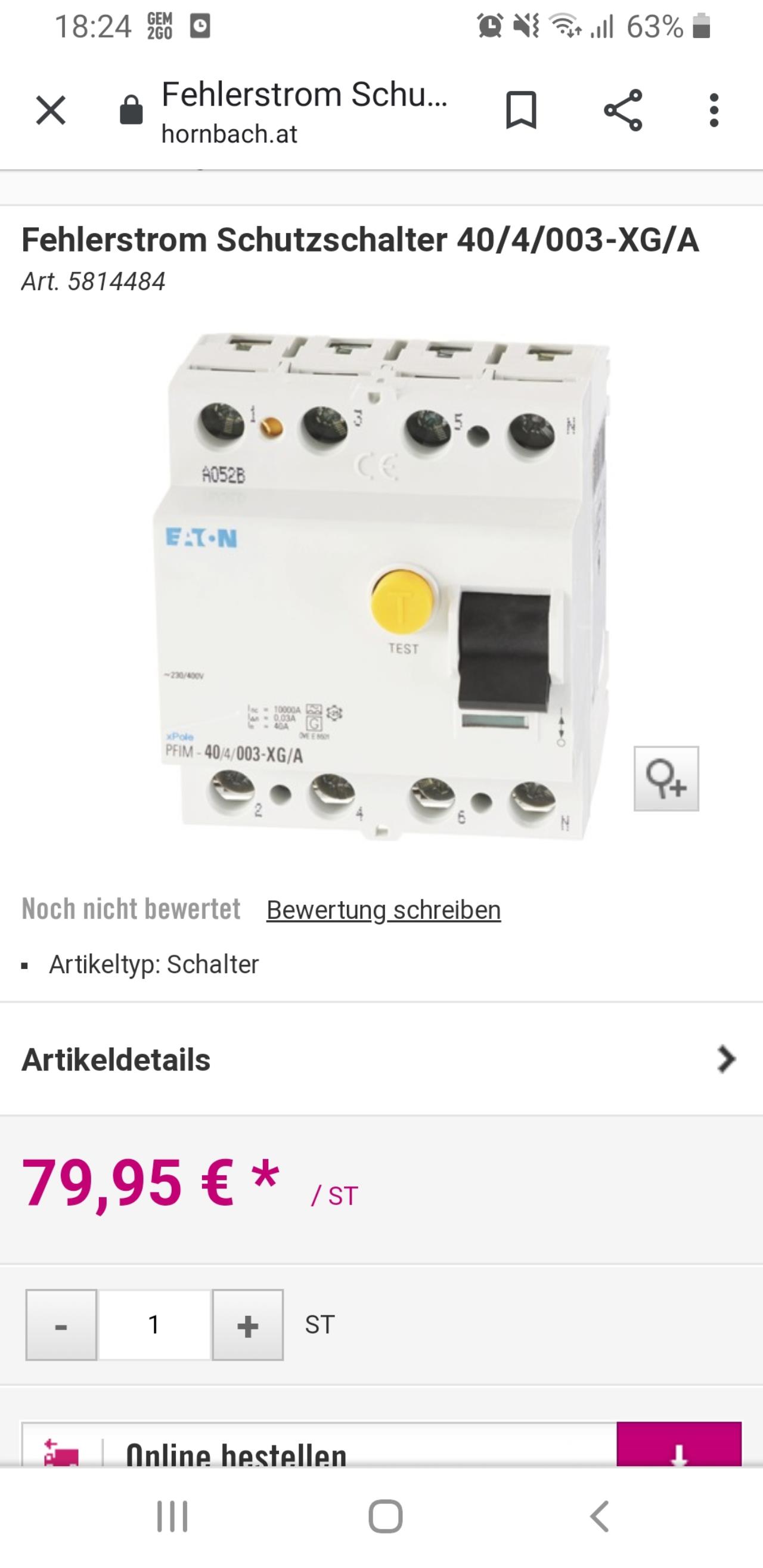The width and height of the screenshot is (763, 1568).
Task: Expand the Online bestellen option
Action: (679, 1446)
